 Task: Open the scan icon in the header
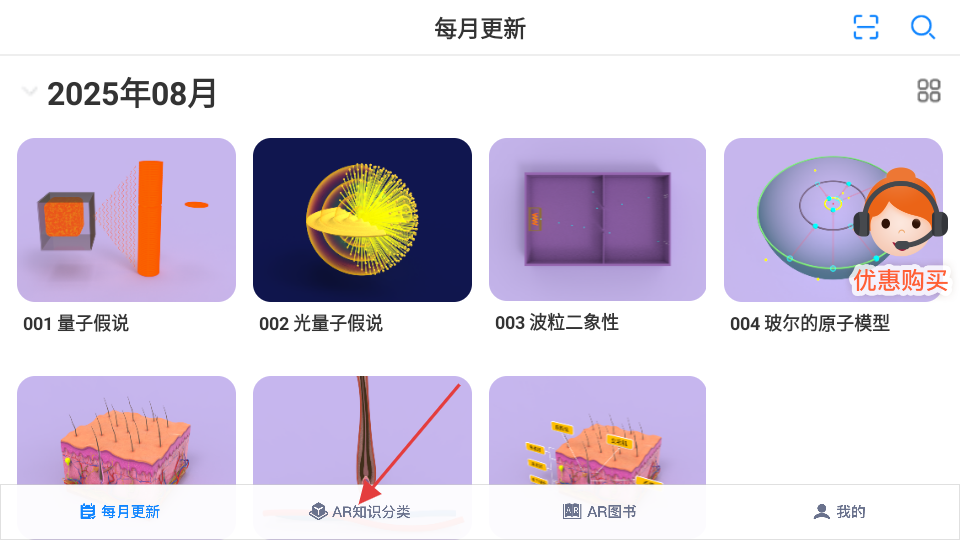pyautogui.click(x=865, y=28)
